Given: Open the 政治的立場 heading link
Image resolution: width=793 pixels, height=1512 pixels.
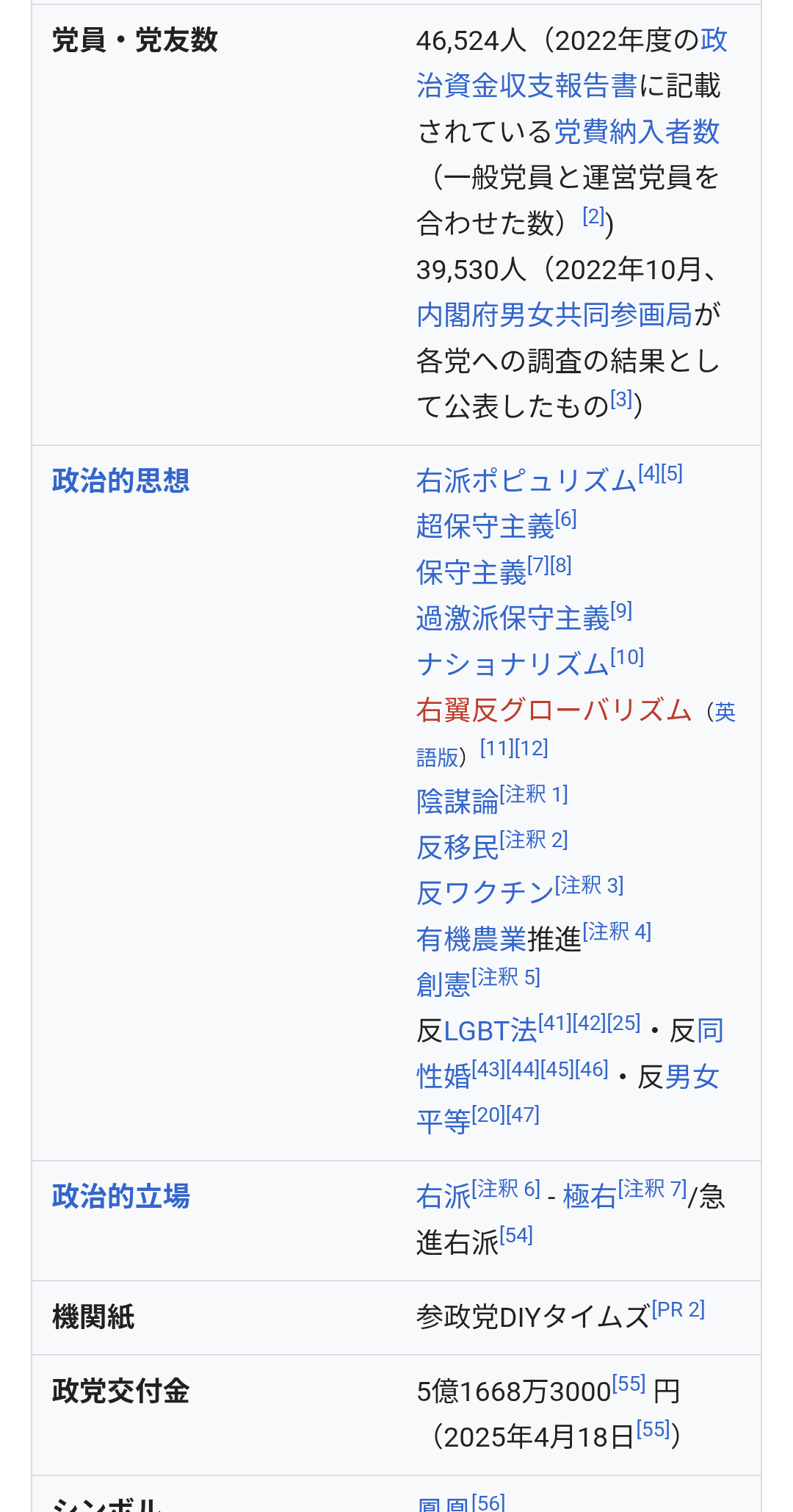Looking at the screenshot, I should 120,1197.
